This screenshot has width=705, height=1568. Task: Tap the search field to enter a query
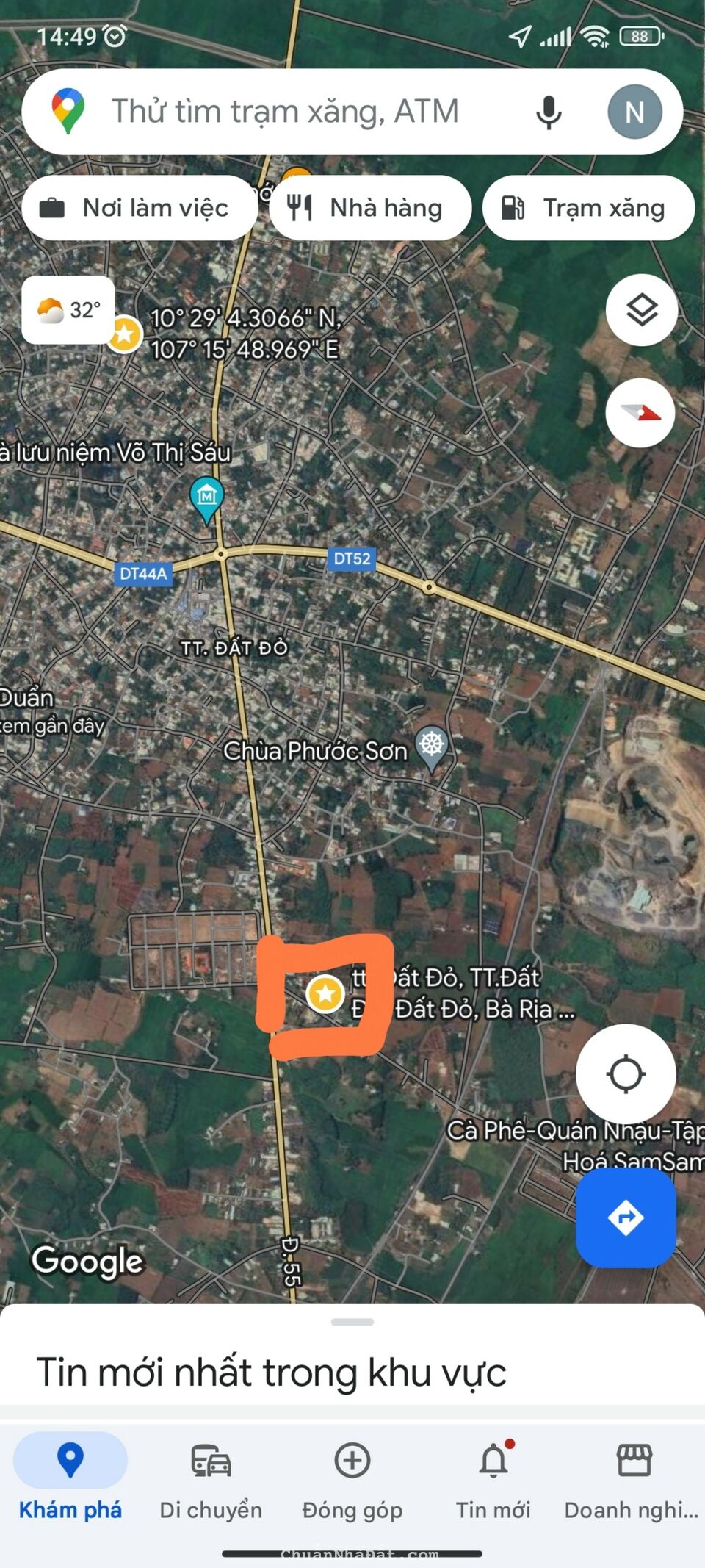294,112
